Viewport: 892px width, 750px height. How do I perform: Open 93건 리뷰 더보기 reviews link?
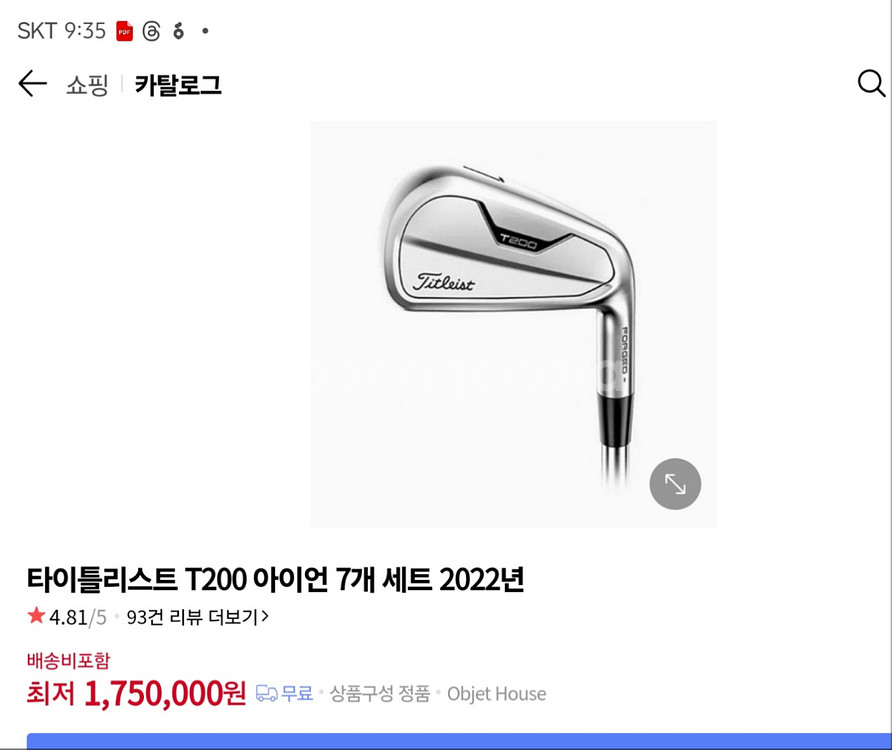click(x=197, y=617)
